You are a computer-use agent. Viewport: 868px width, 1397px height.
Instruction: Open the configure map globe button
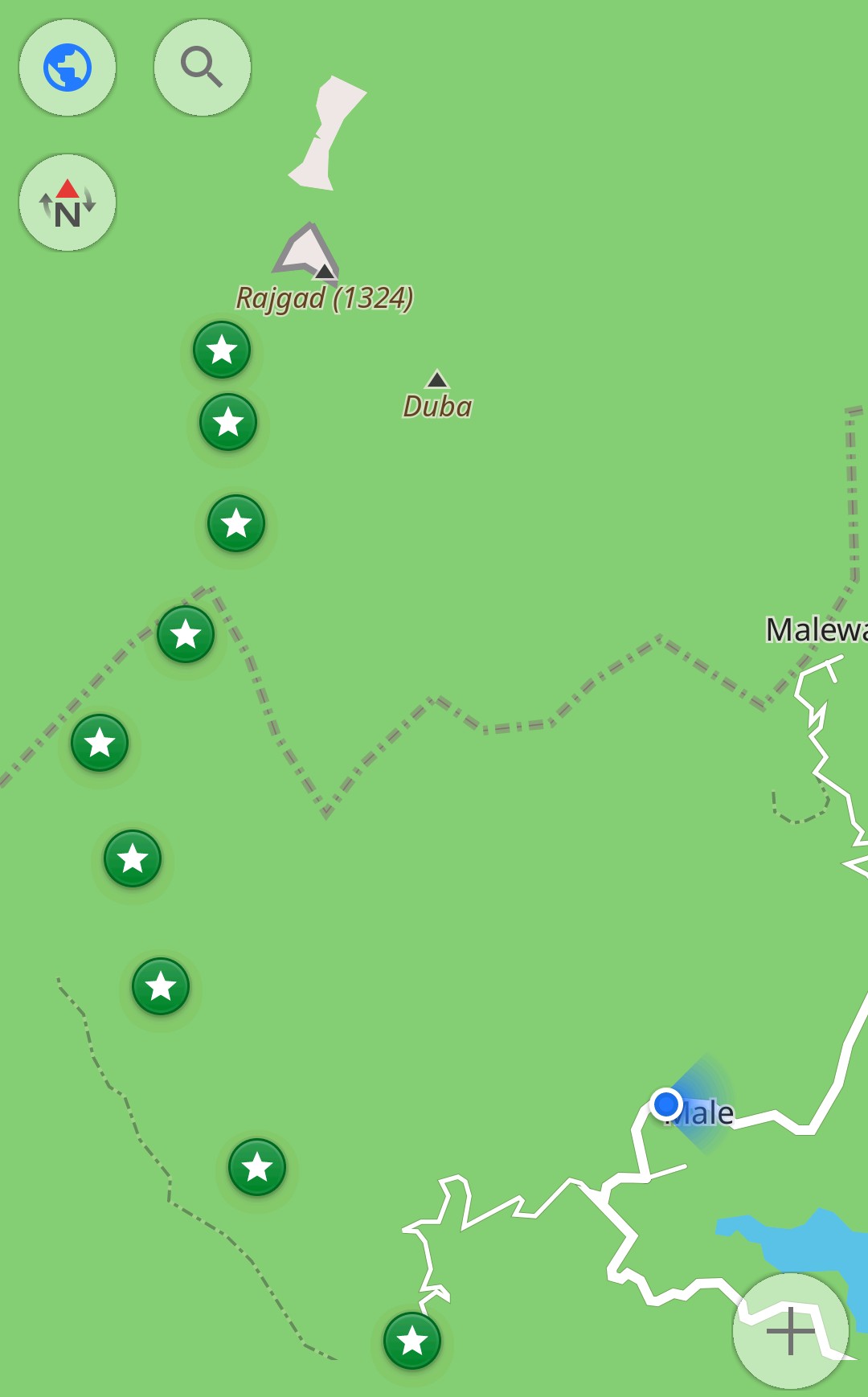point(68,68)
